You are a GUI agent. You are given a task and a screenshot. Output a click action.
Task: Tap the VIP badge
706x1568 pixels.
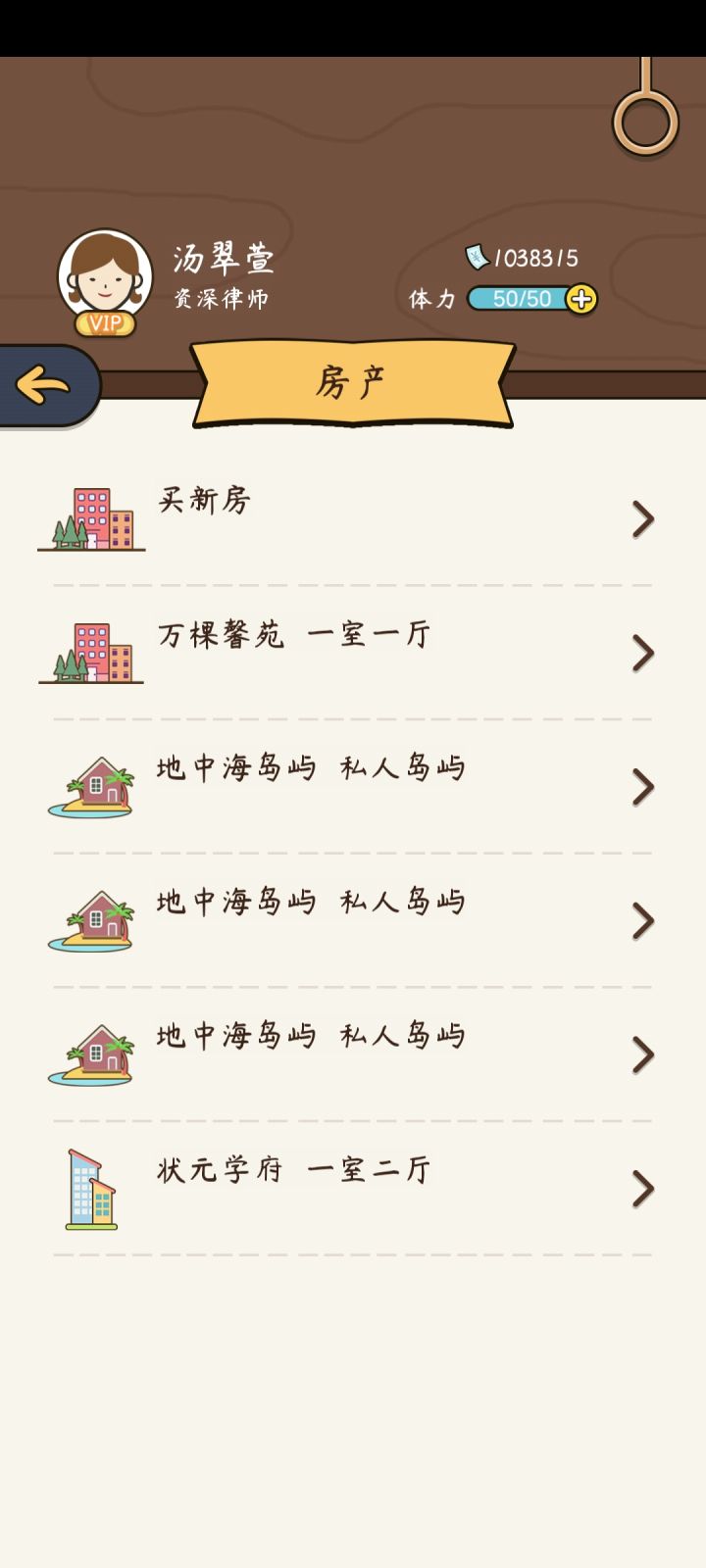[x=103, y=322]
